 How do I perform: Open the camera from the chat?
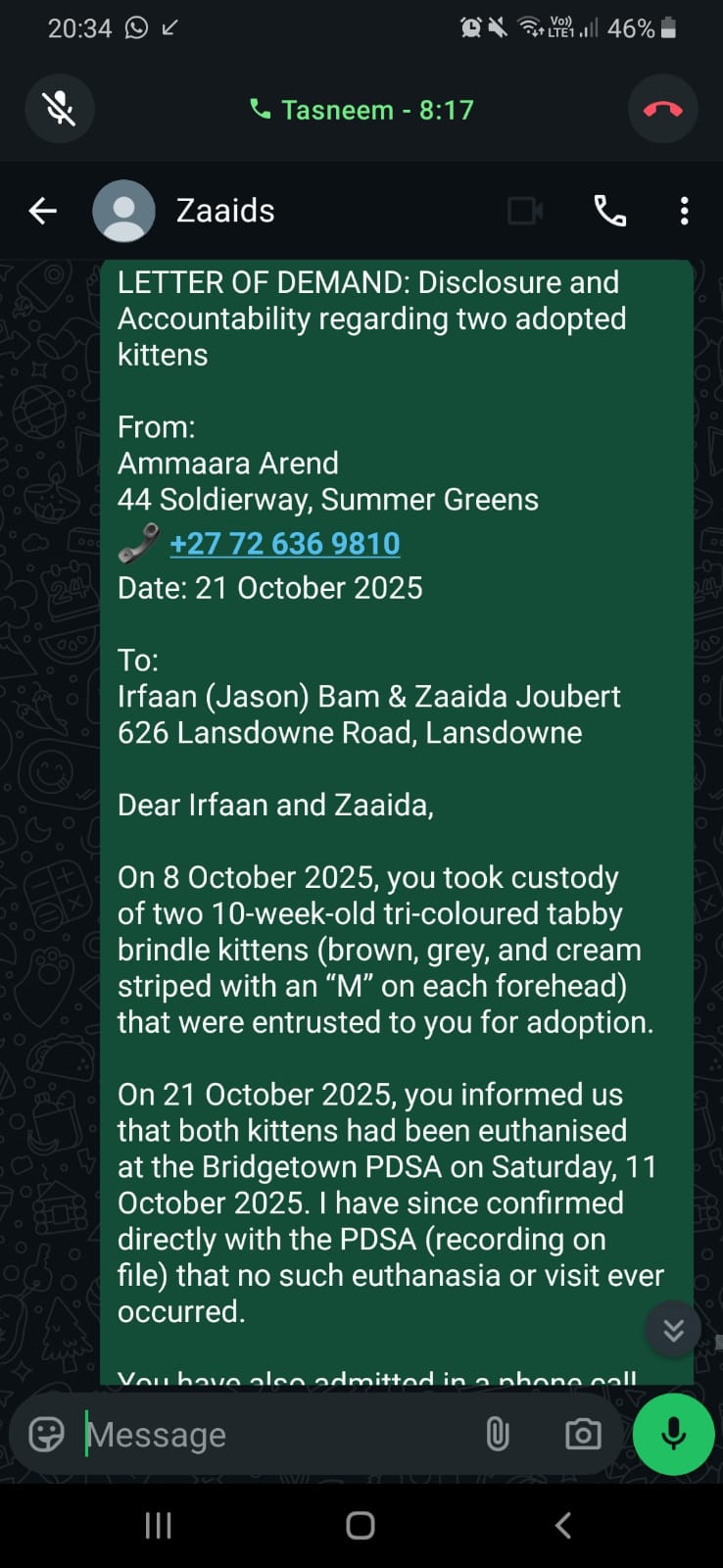click(x=583, y=1435)
